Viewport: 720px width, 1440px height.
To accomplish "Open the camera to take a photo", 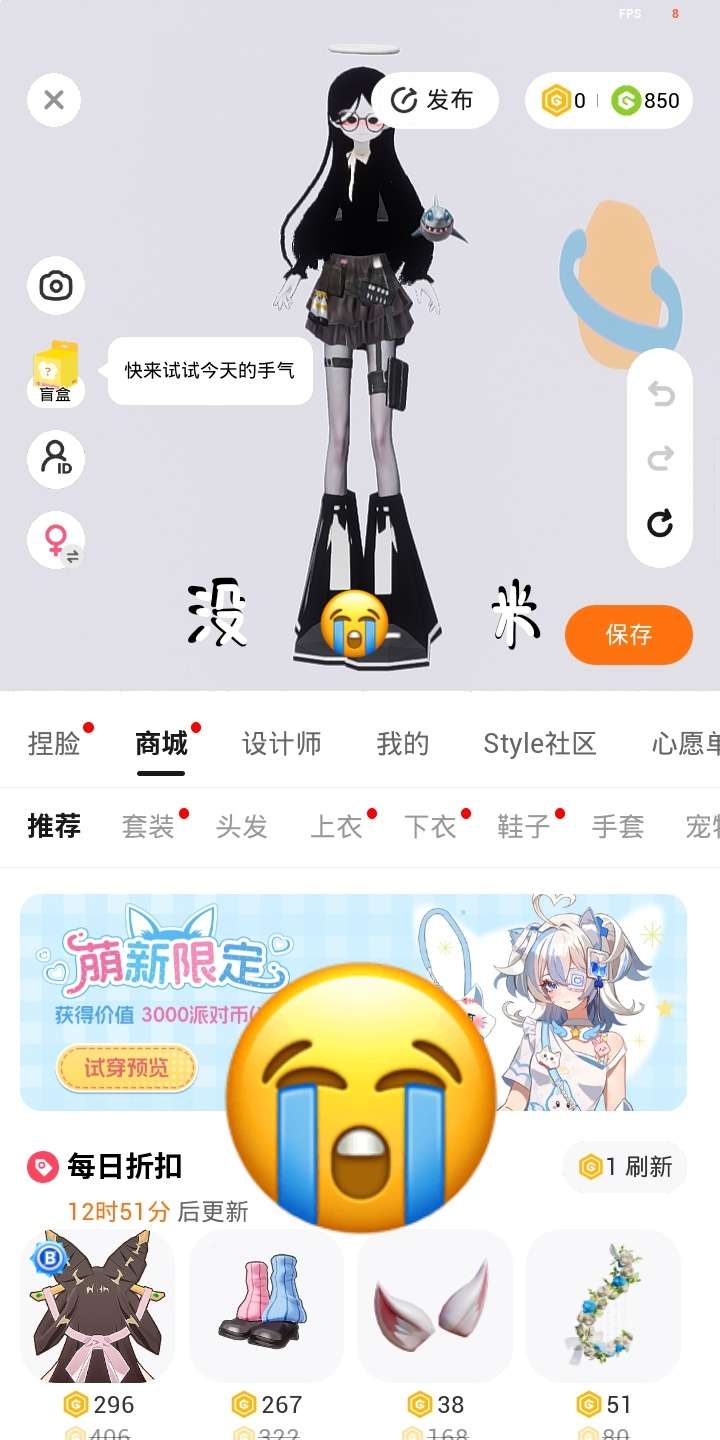I will (x=56, y=287).
